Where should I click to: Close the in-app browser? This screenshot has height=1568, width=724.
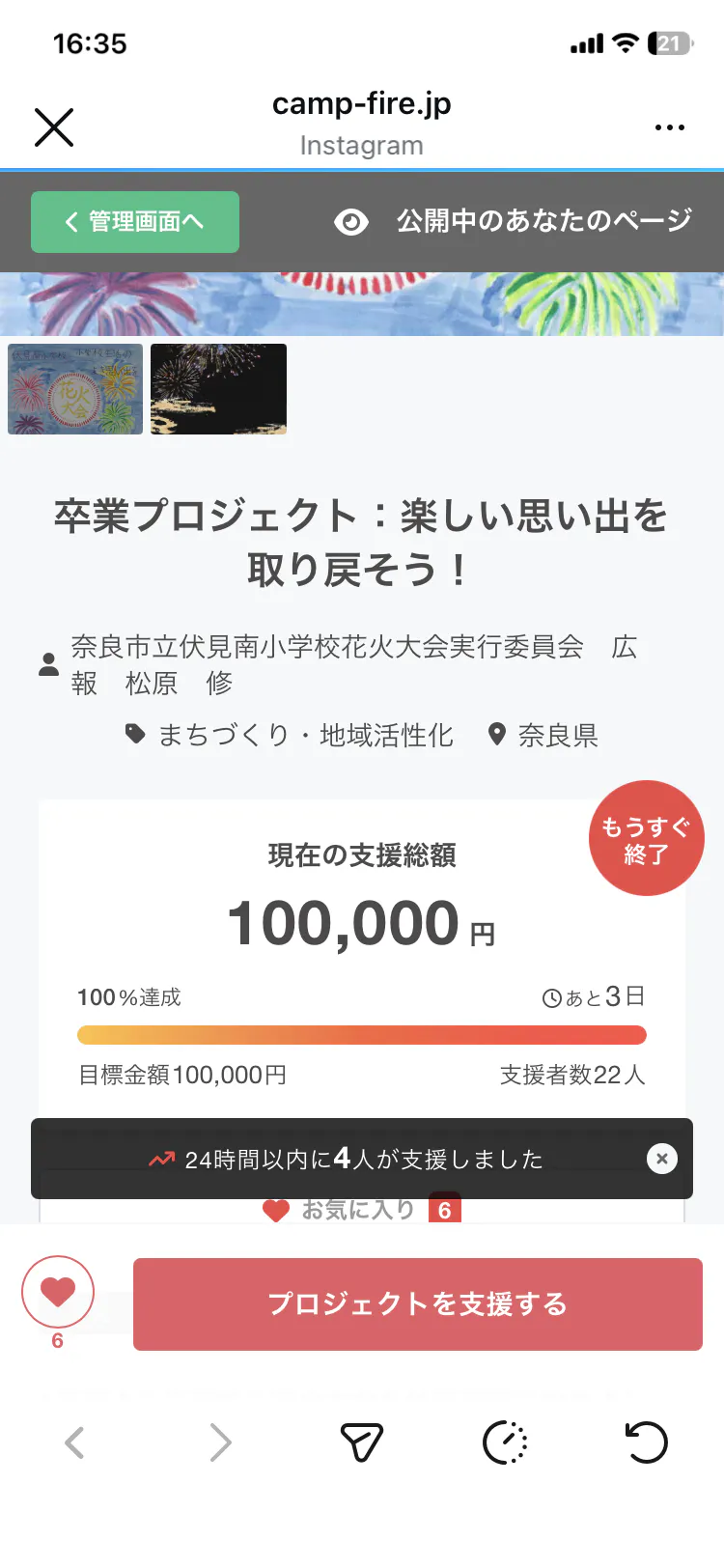click(x=54, y=127)
